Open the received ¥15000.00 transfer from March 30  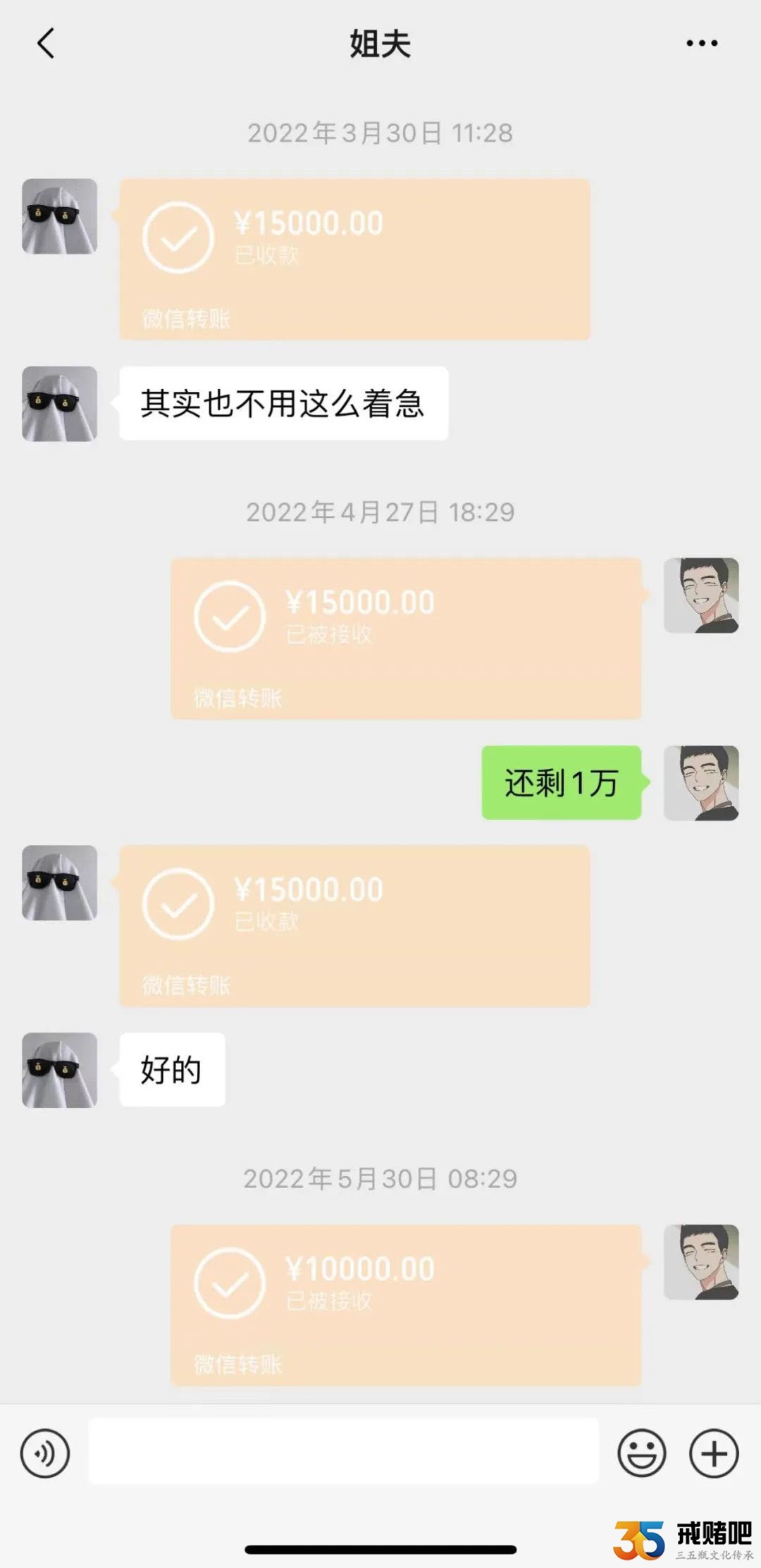(x=354, y=259)
